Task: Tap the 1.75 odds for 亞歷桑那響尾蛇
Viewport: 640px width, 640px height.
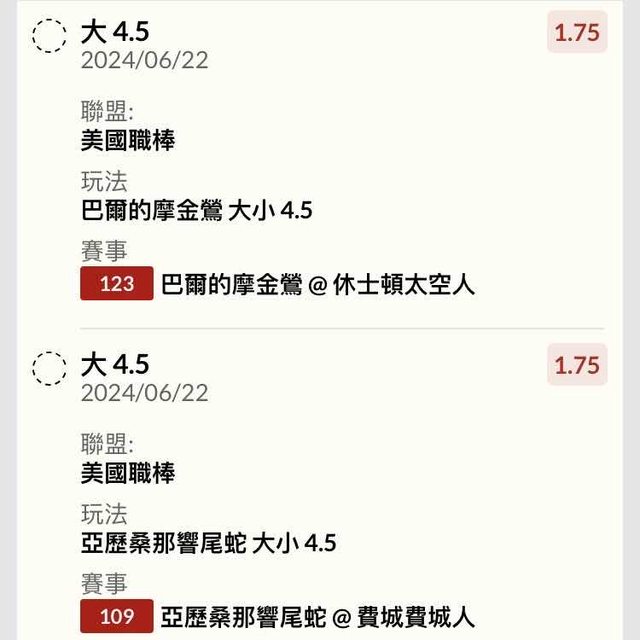Action: click(577, 365)
